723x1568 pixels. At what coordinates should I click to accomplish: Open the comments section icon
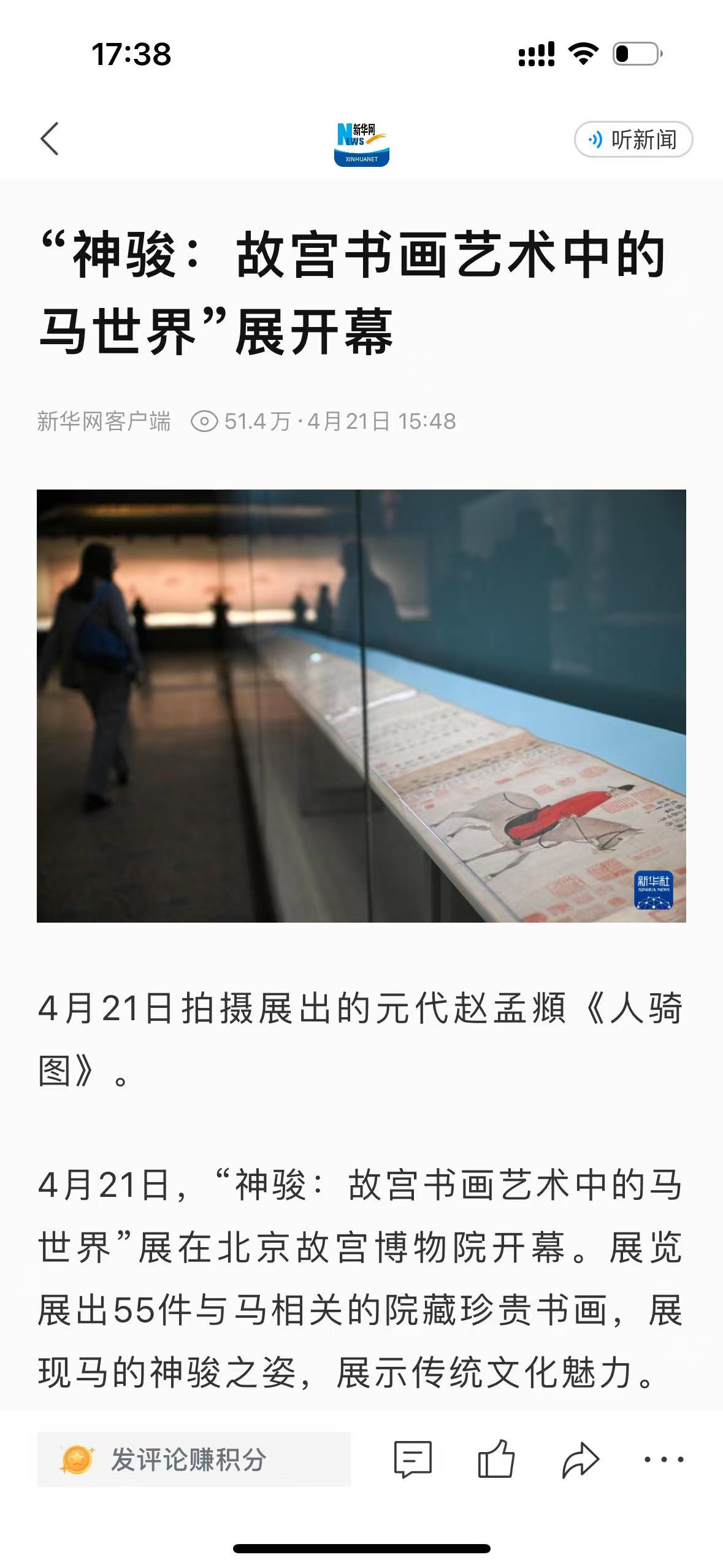413,1459
